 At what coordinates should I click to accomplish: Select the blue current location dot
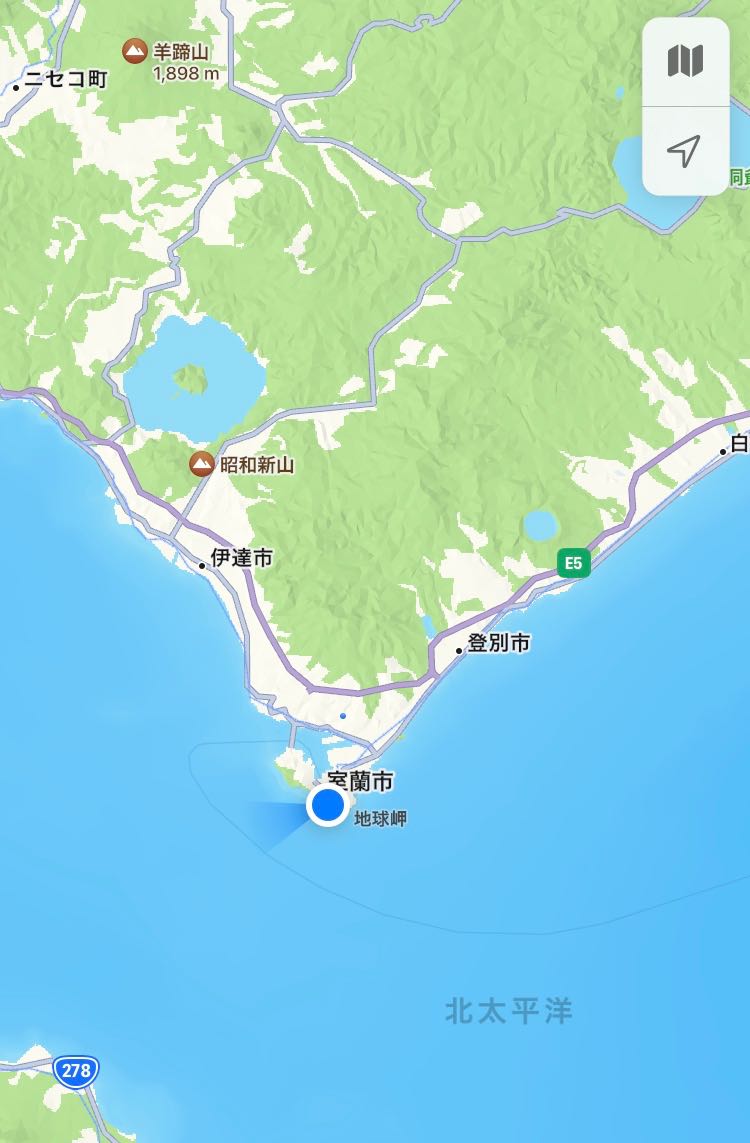pos(327,805)
